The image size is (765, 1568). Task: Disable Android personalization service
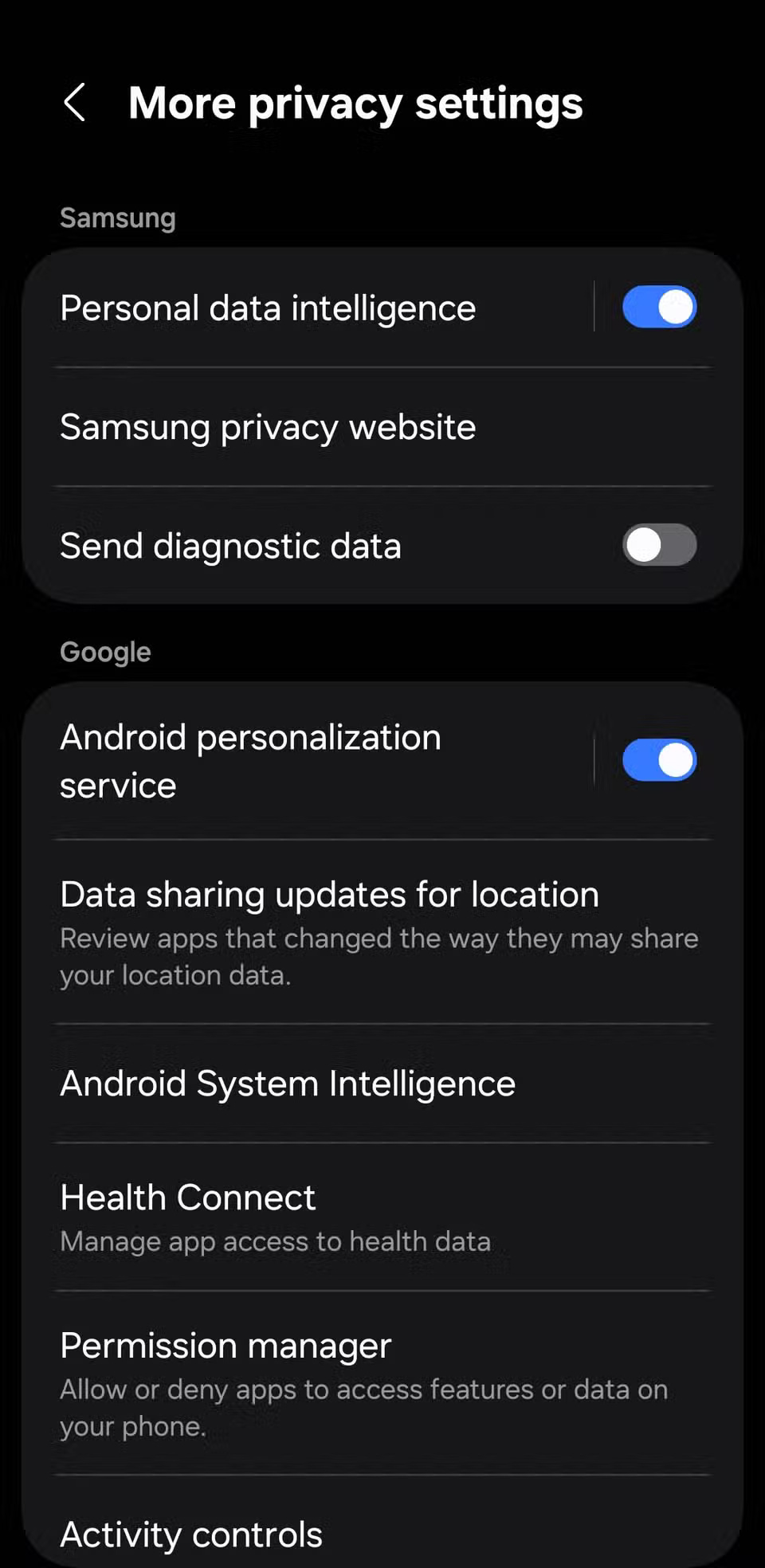[x=659, y=759]
